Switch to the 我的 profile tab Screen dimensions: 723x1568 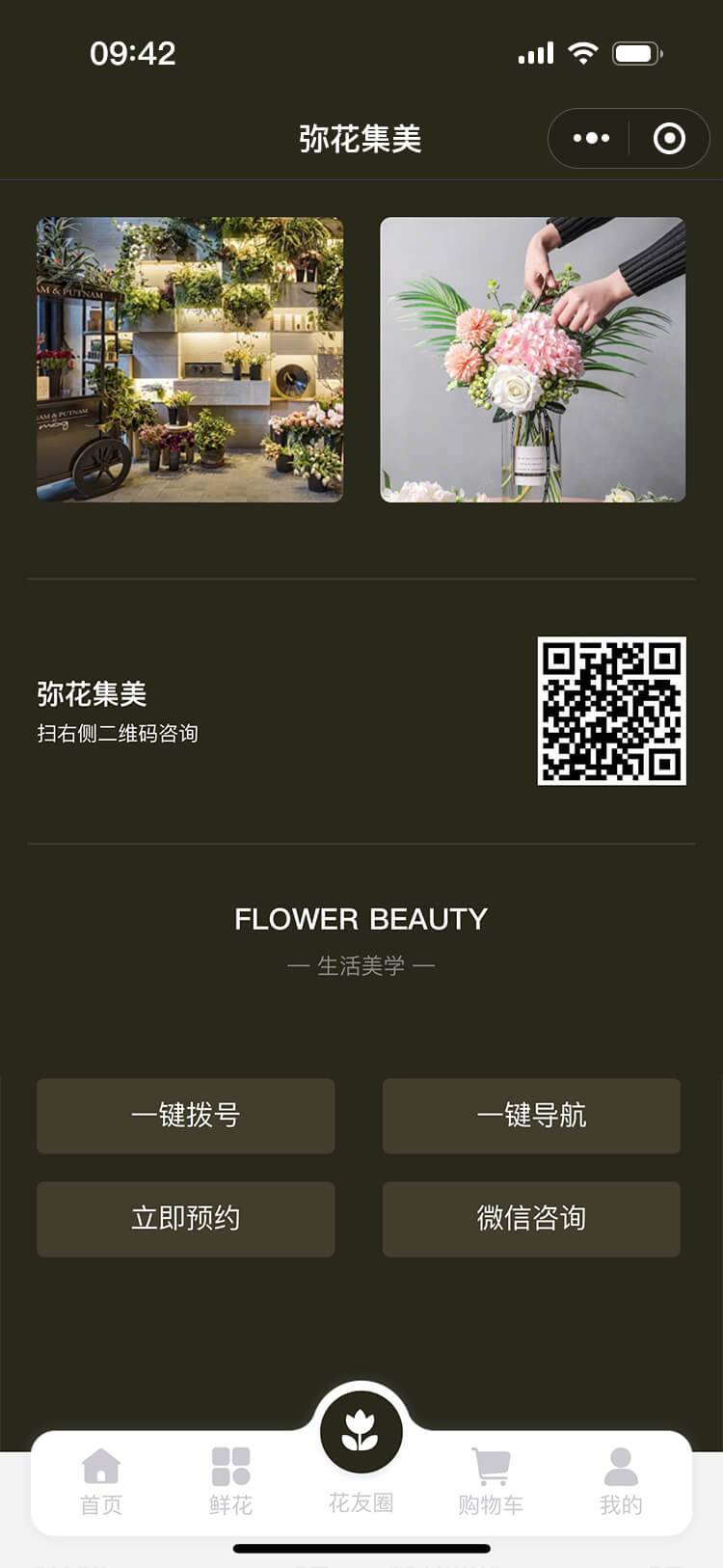tap(621, 1481)
